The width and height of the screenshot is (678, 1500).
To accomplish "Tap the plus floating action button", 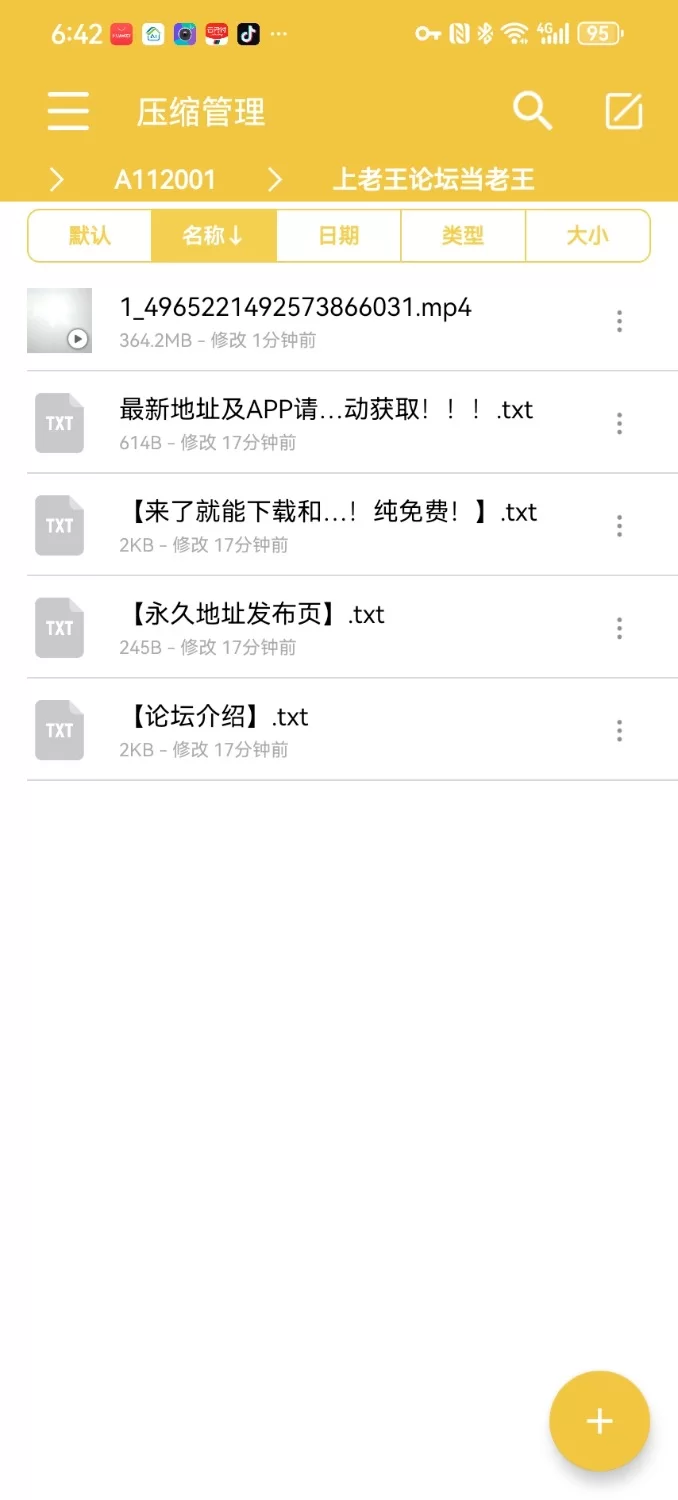I will click(599, 1421).
